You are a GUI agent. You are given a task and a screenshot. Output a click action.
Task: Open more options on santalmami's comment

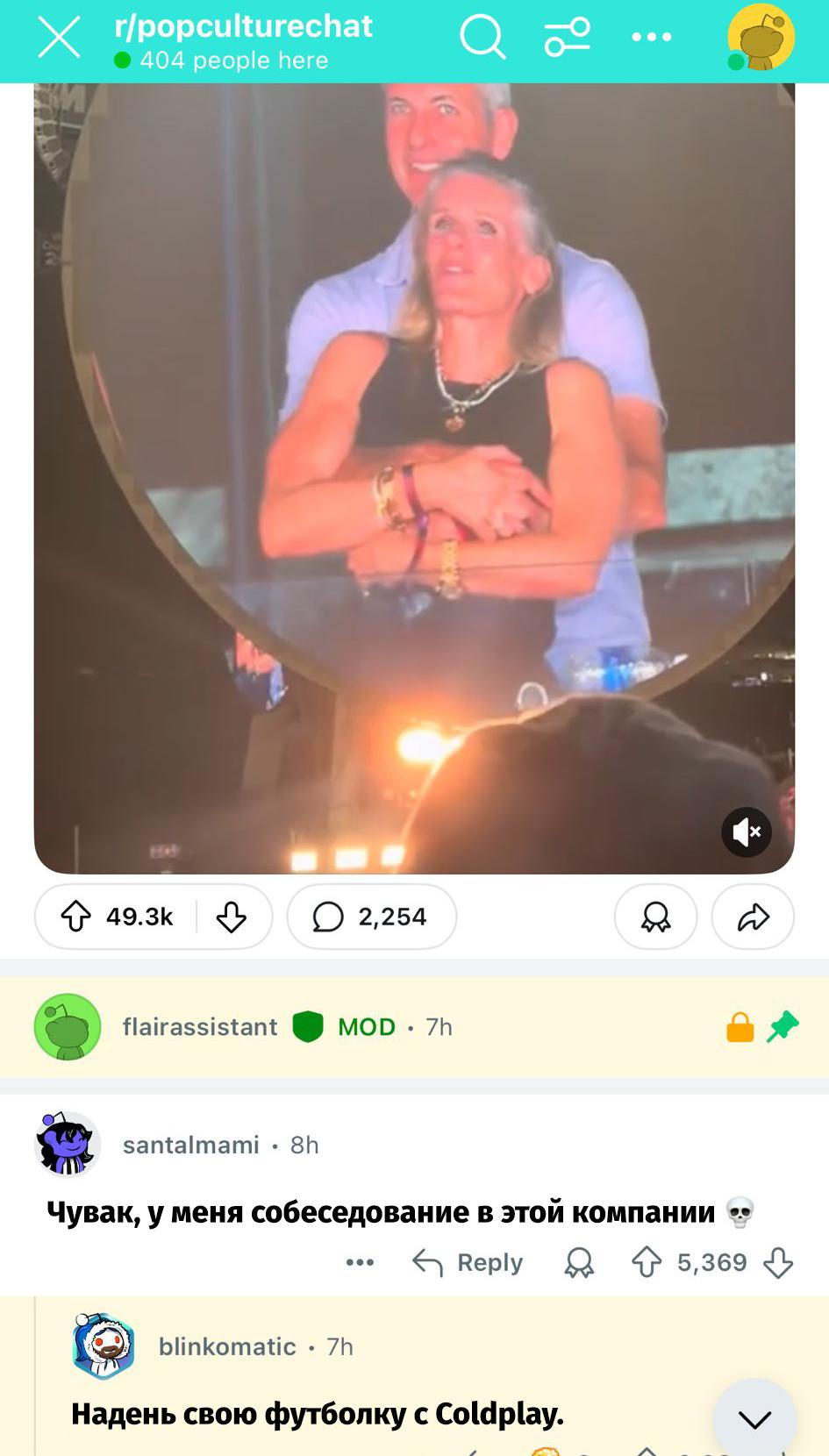click(360, 1262)
